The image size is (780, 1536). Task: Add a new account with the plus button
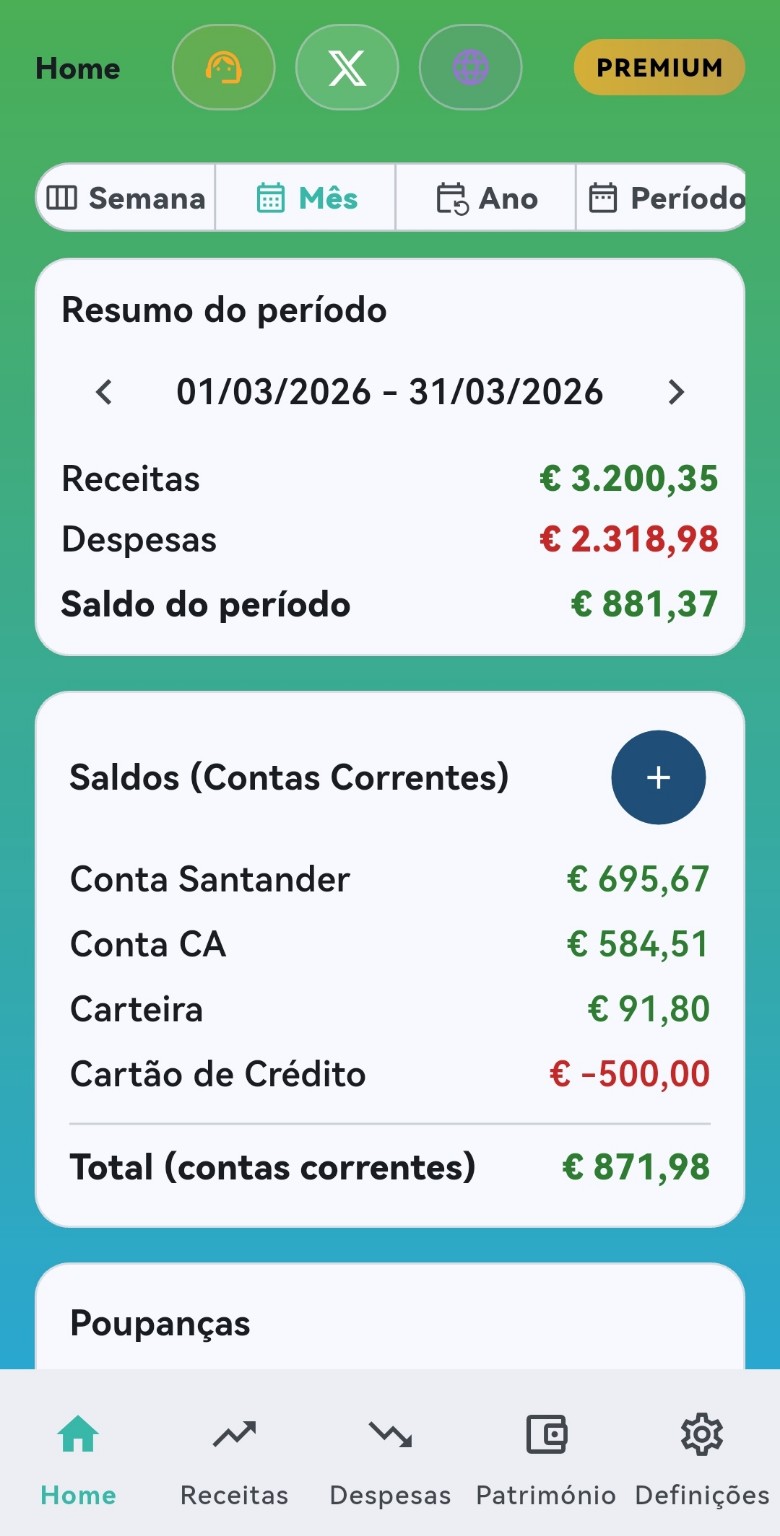pos(658,777)
